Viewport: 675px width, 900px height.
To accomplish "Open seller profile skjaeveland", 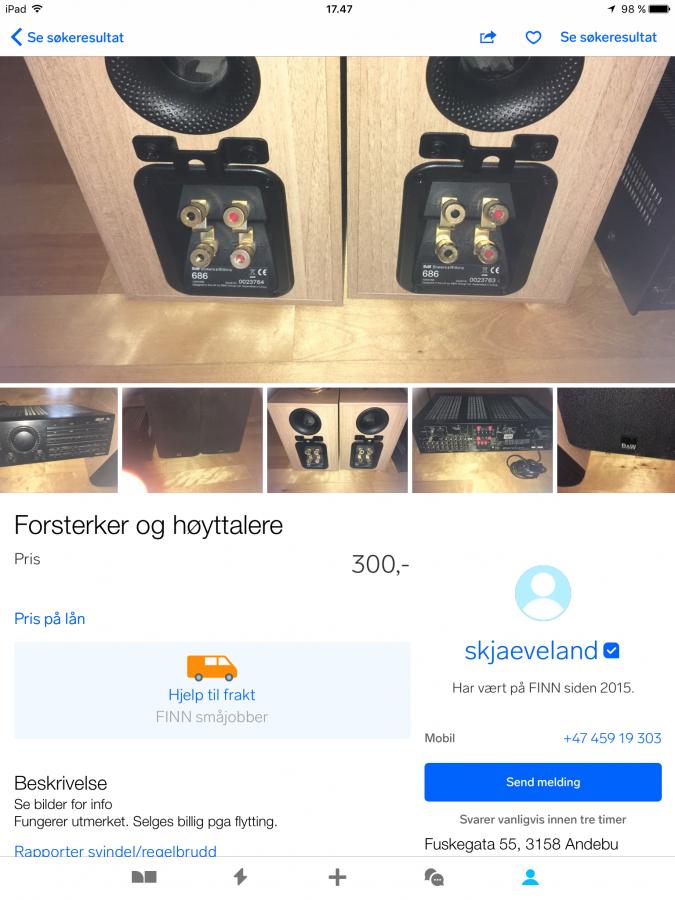I will (x=531, y=651).
